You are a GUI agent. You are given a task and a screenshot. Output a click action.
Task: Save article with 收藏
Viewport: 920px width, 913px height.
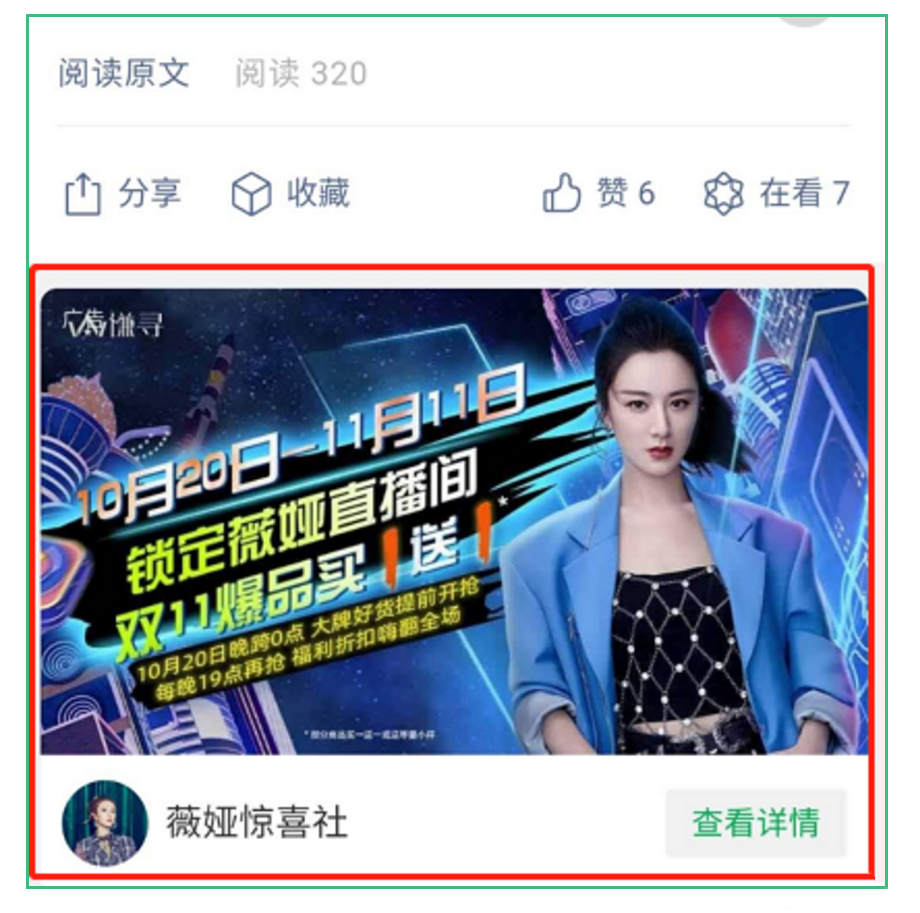(x=290, y=193)
